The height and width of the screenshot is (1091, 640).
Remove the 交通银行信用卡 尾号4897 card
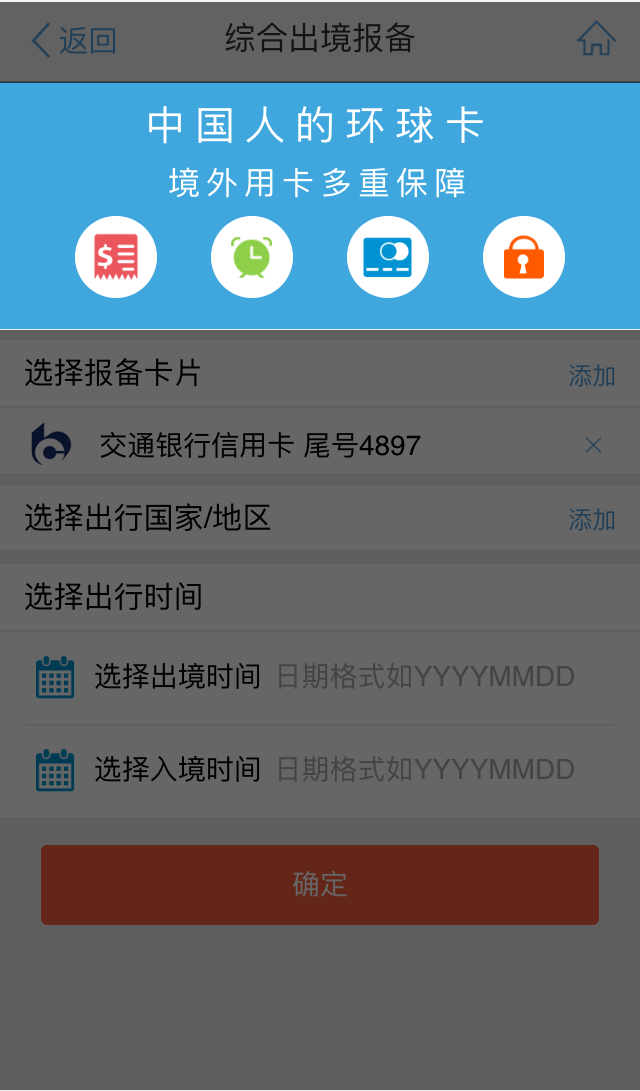(593, 445)
